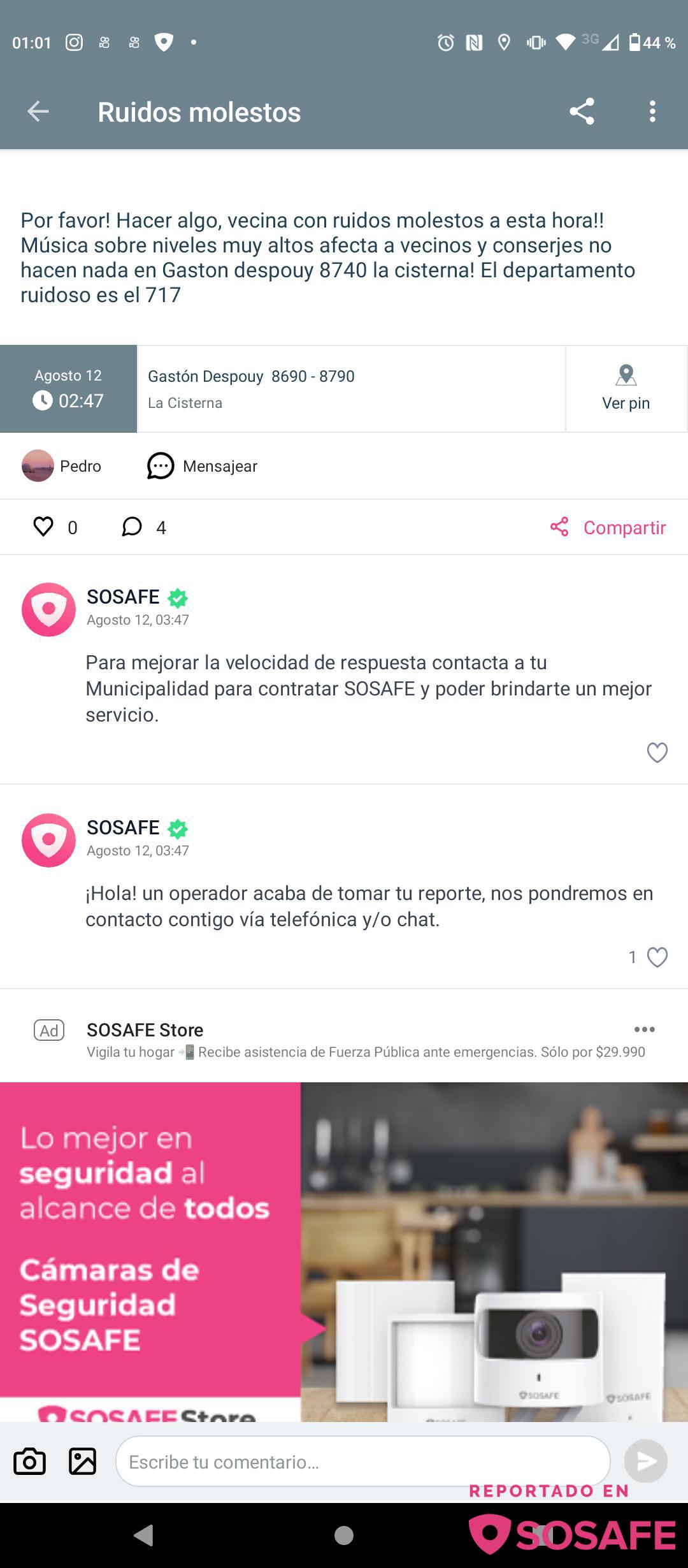688x1568 pixels.
Task: Share report from top app bar
Action: click(x=582, y=112)
